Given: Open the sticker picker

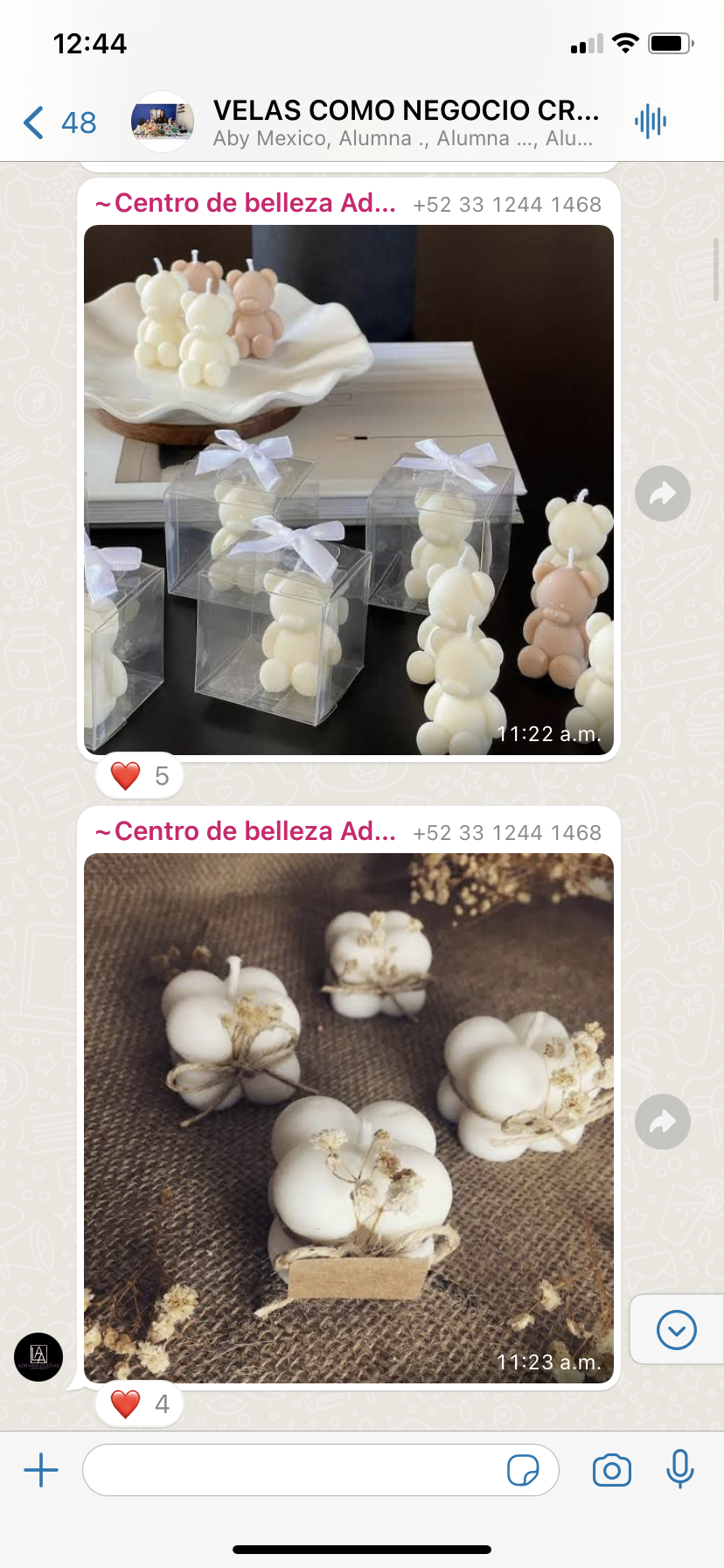Looking at the screenshot, I should 523,1471.
